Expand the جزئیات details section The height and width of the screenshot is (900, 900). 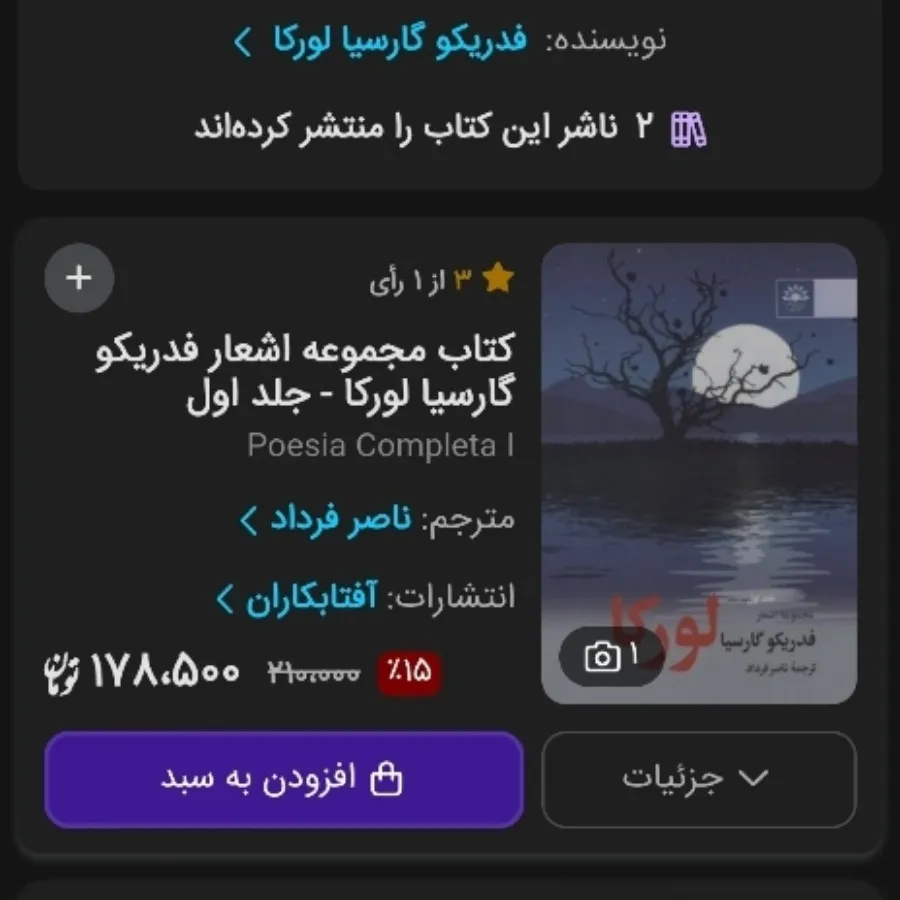point(699,780)
